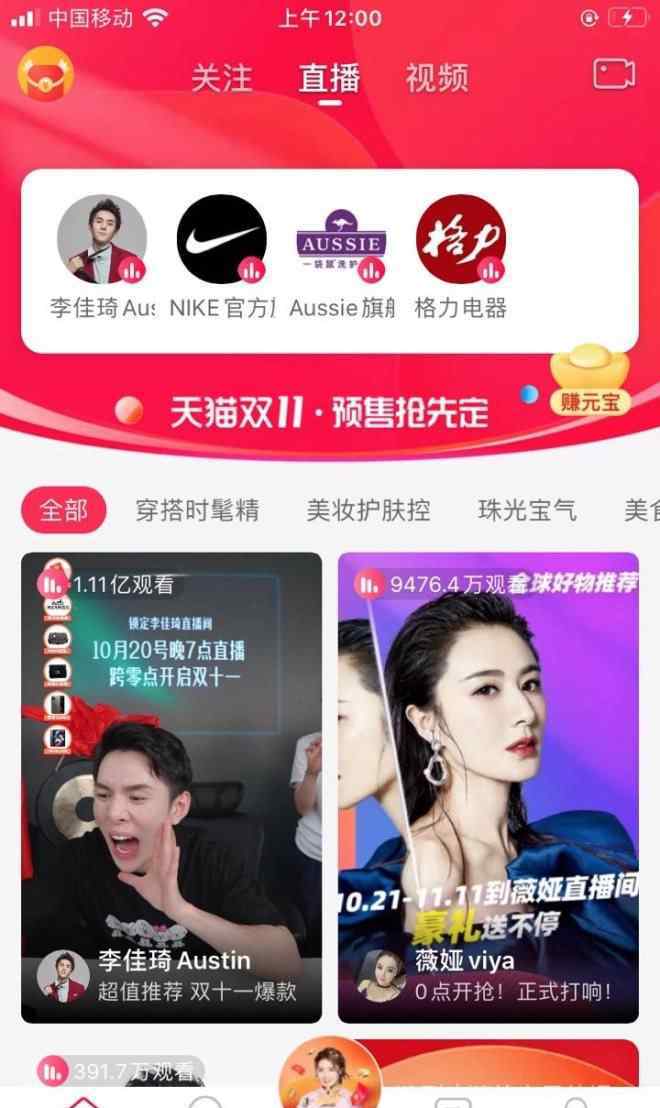Filter by 穿搭时髦精 category
This screenshot has width=660, height=1108.
197,510
